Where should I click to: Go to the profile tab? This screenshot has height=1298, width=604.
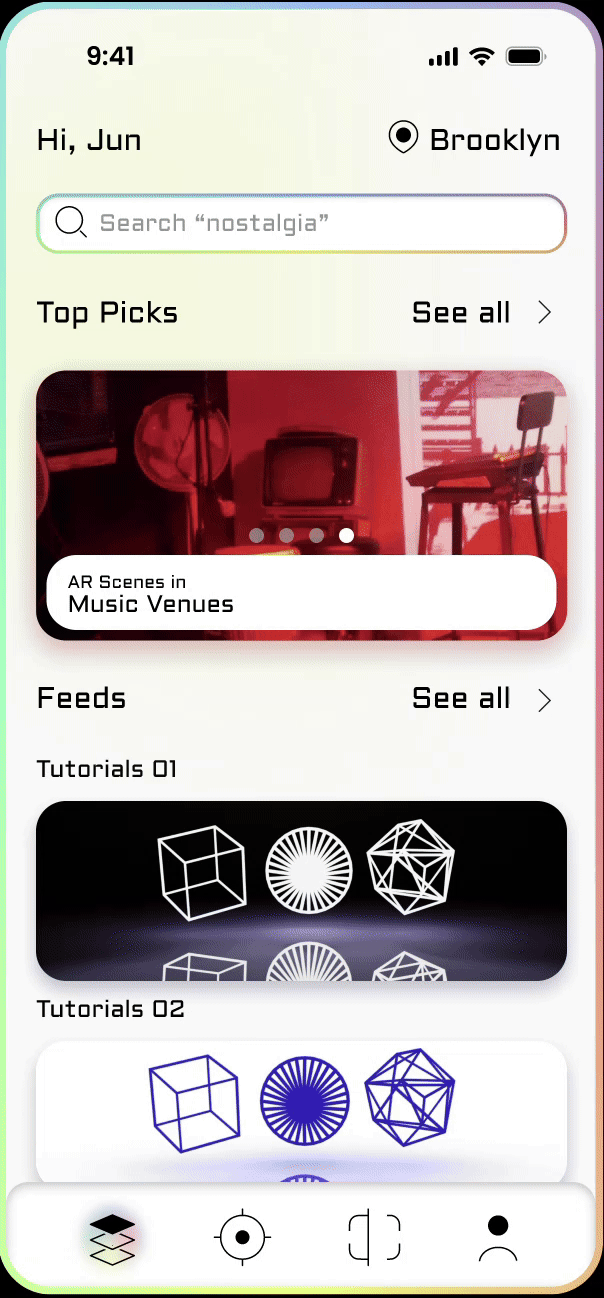click(x=498, y=1238)
